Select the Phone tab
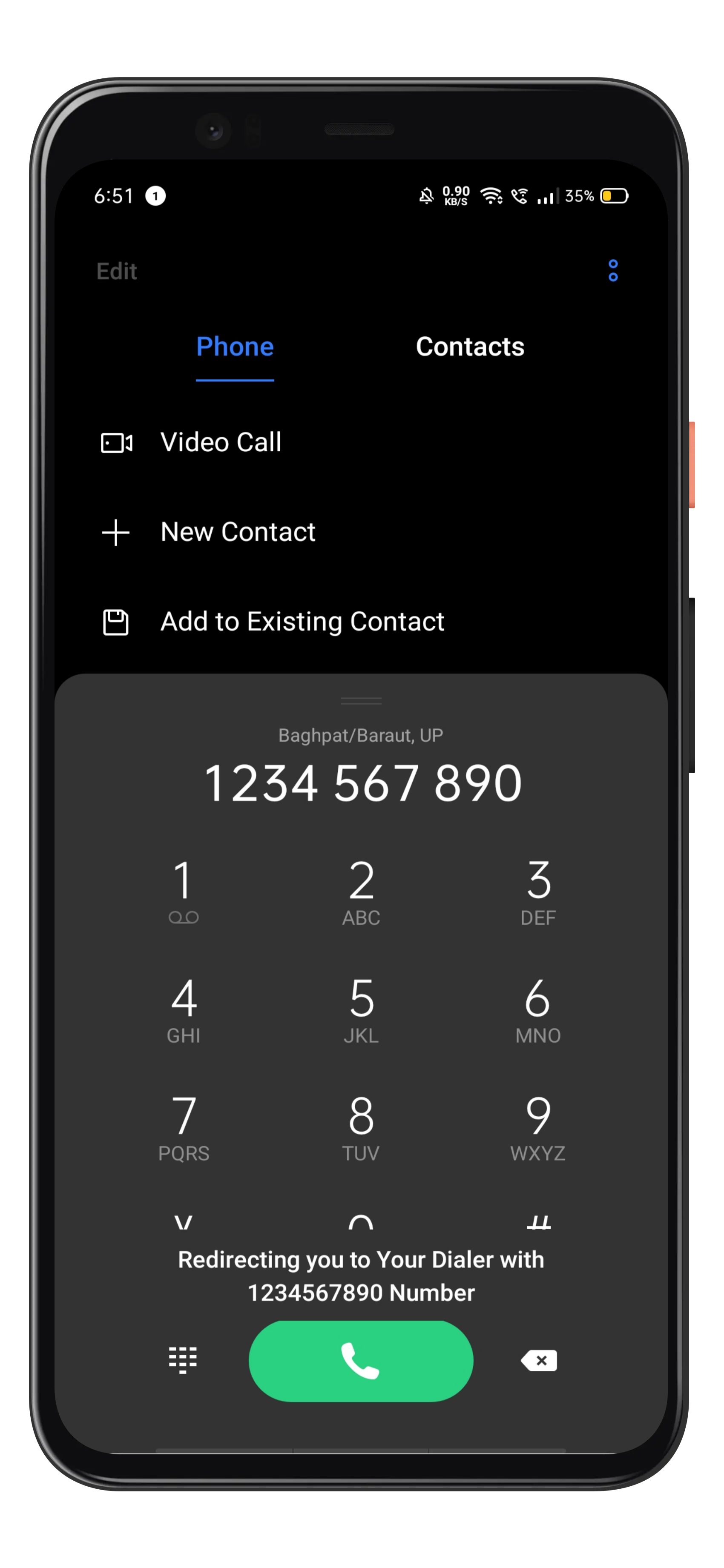The image size is (724, 1568). (x=234, y=347)
